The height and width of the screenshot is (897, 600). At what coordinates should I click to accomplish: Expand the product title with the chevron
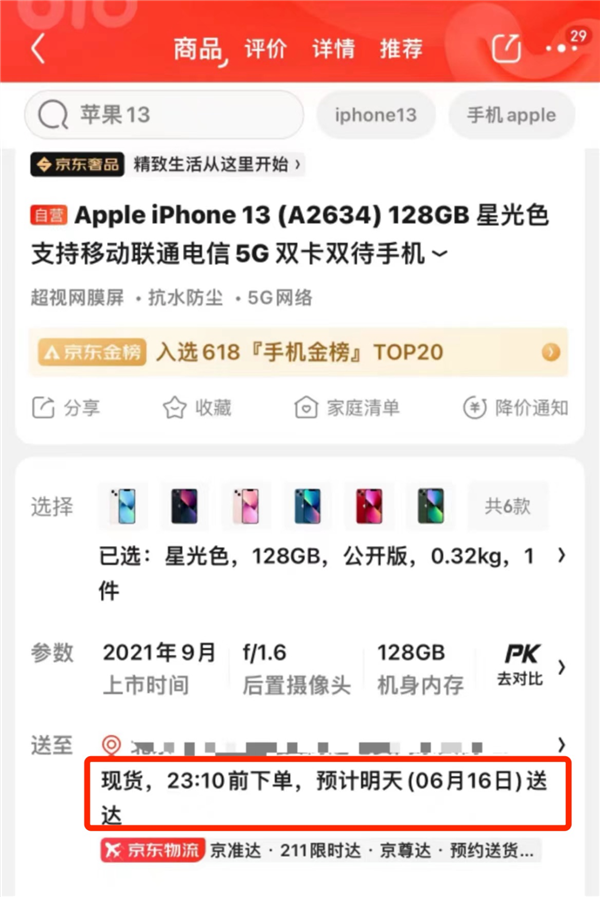(x=440, y=256)
